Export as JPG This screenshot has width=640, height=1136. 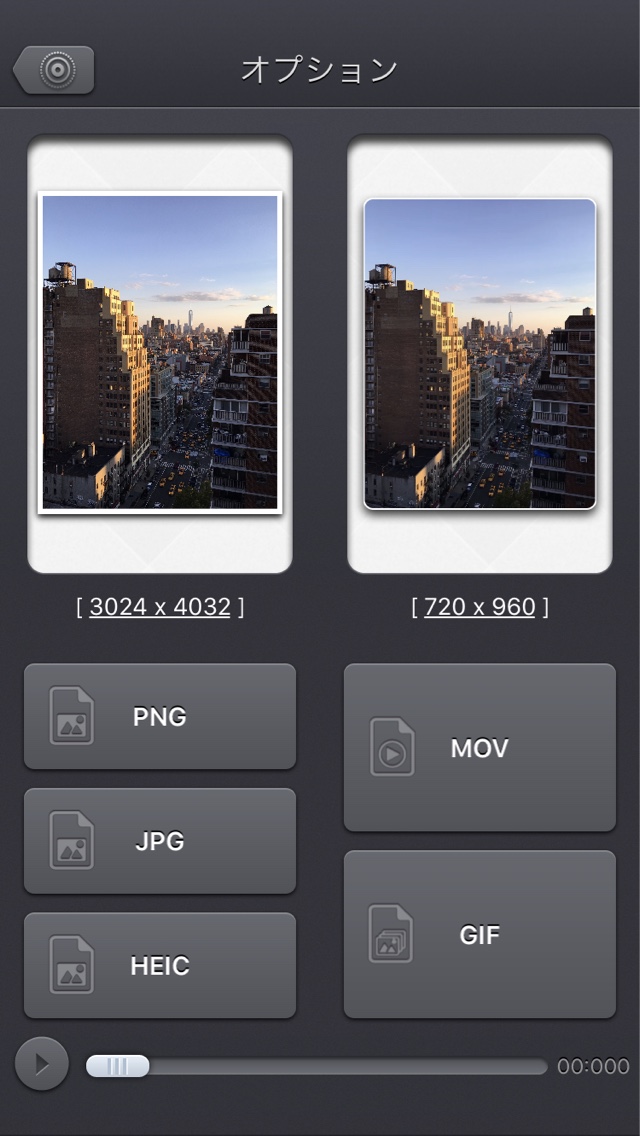tap(160, 841)
